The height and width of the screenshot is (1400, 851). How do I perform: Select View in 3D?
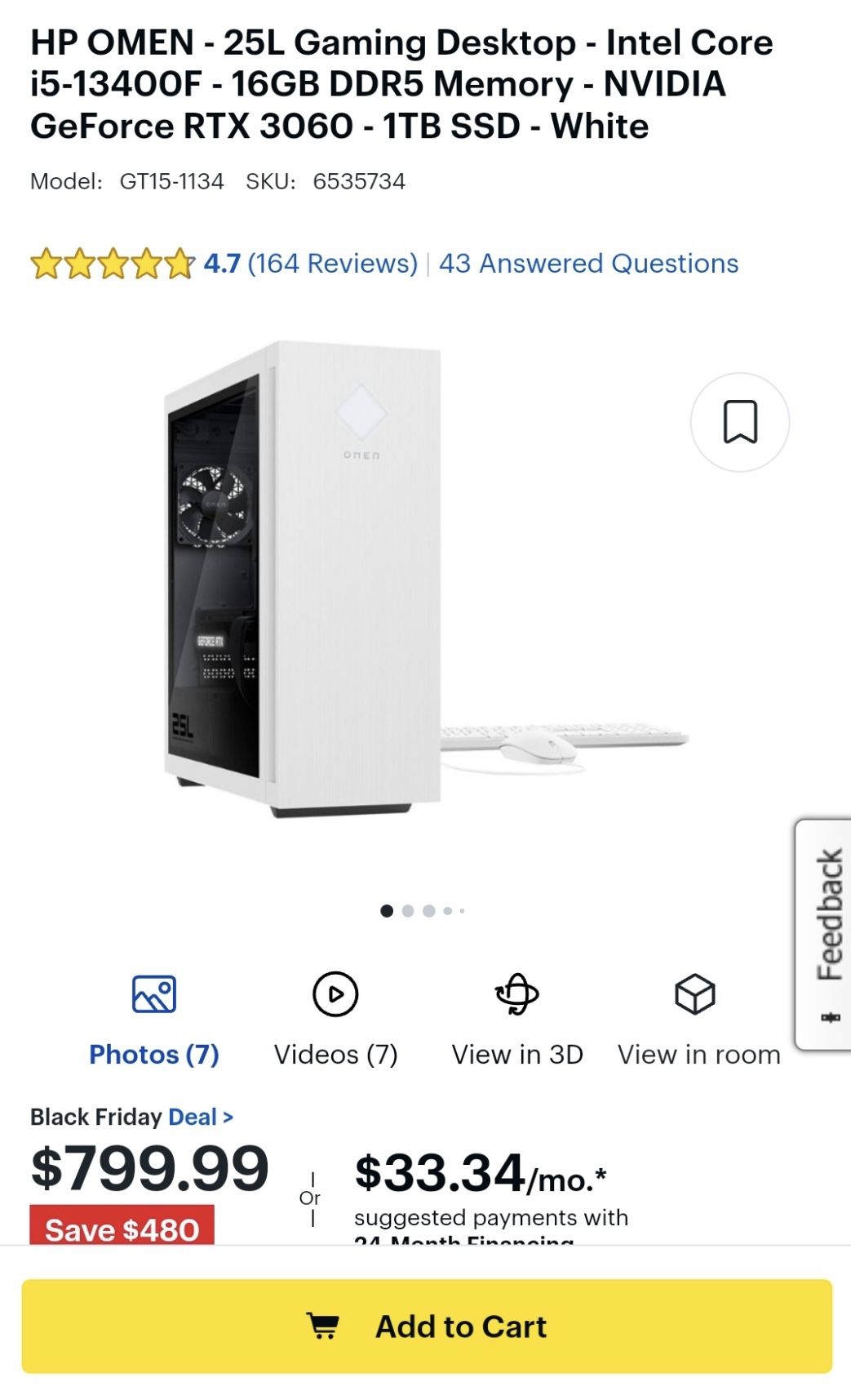pos(517,1018)
